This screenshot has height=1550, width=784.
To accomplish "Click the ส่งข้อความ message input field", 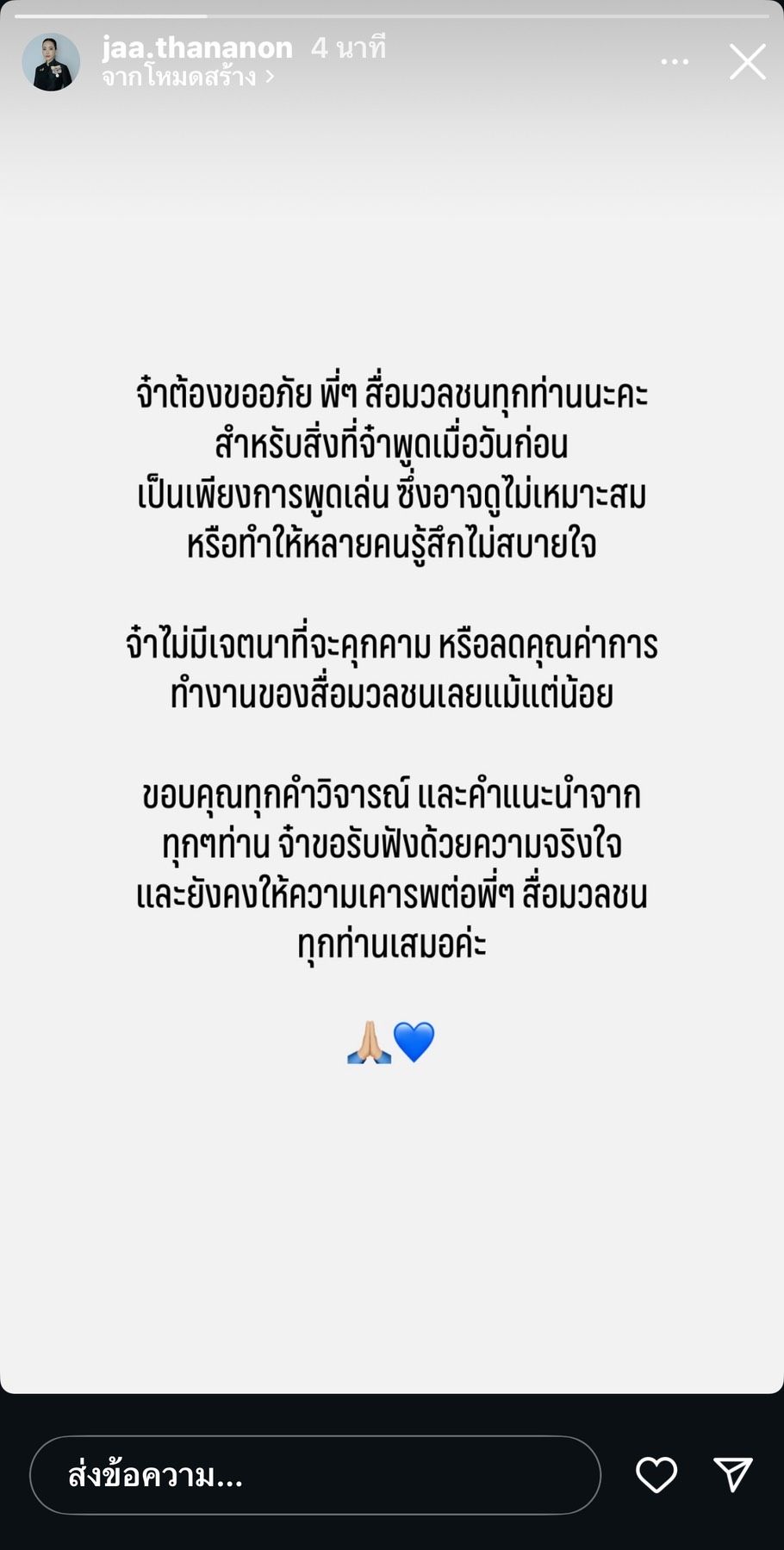I will click(x=314, y=1475).
